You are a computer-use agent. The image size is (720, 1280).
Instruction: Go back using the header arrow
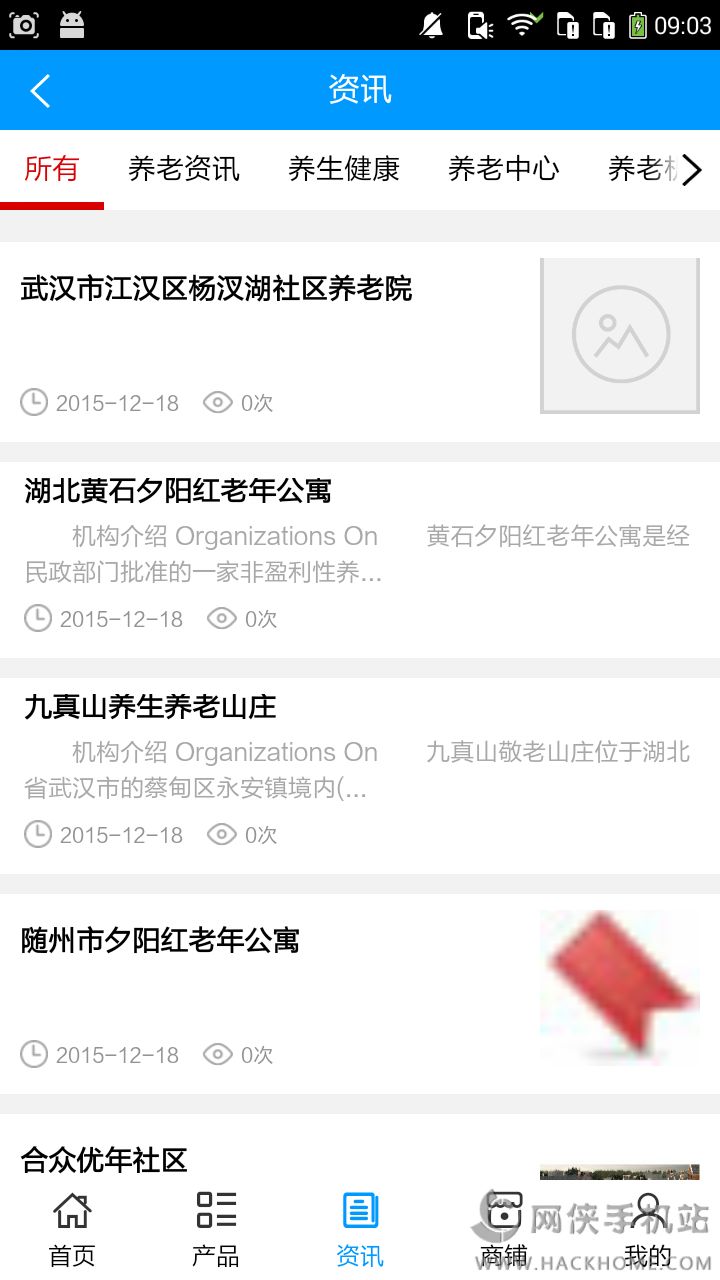[x=40, y=91]
